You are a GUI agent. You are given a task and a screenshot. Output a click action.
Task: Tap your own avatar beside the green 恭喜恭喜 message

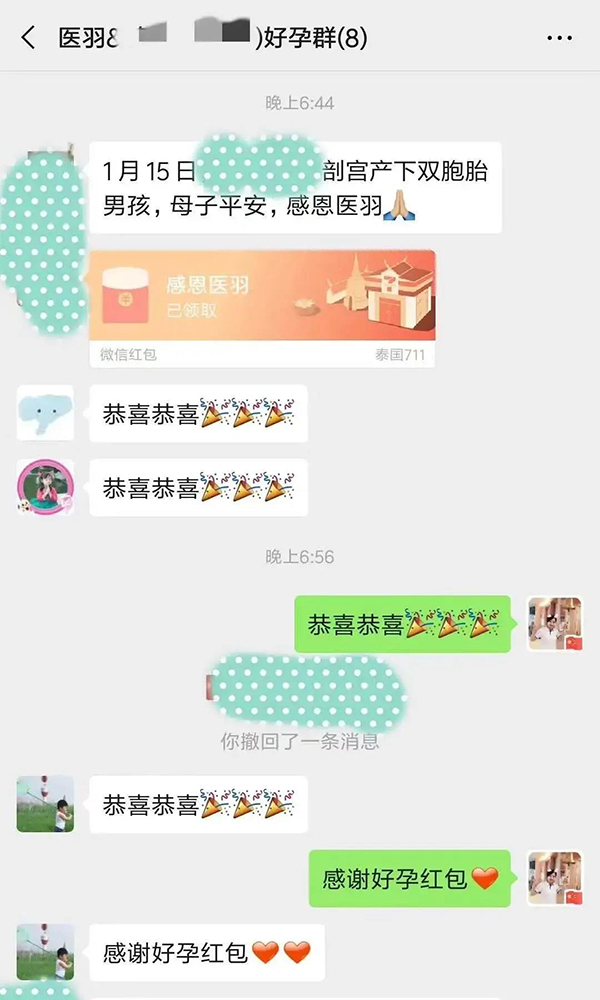click(555, 624)
